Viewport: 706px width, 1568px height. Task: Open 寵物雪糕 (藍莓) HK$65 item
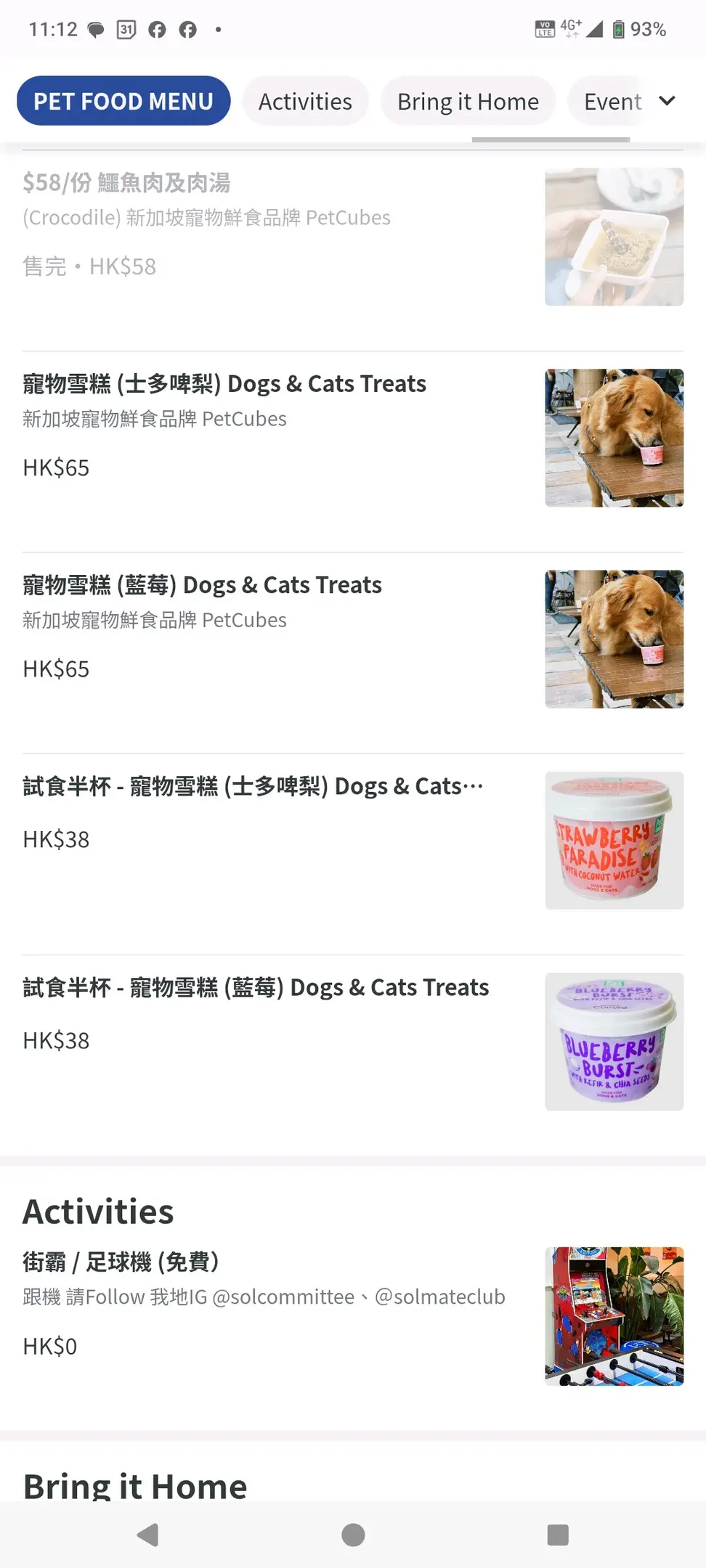pyautogui.click(x=353, y=639)
